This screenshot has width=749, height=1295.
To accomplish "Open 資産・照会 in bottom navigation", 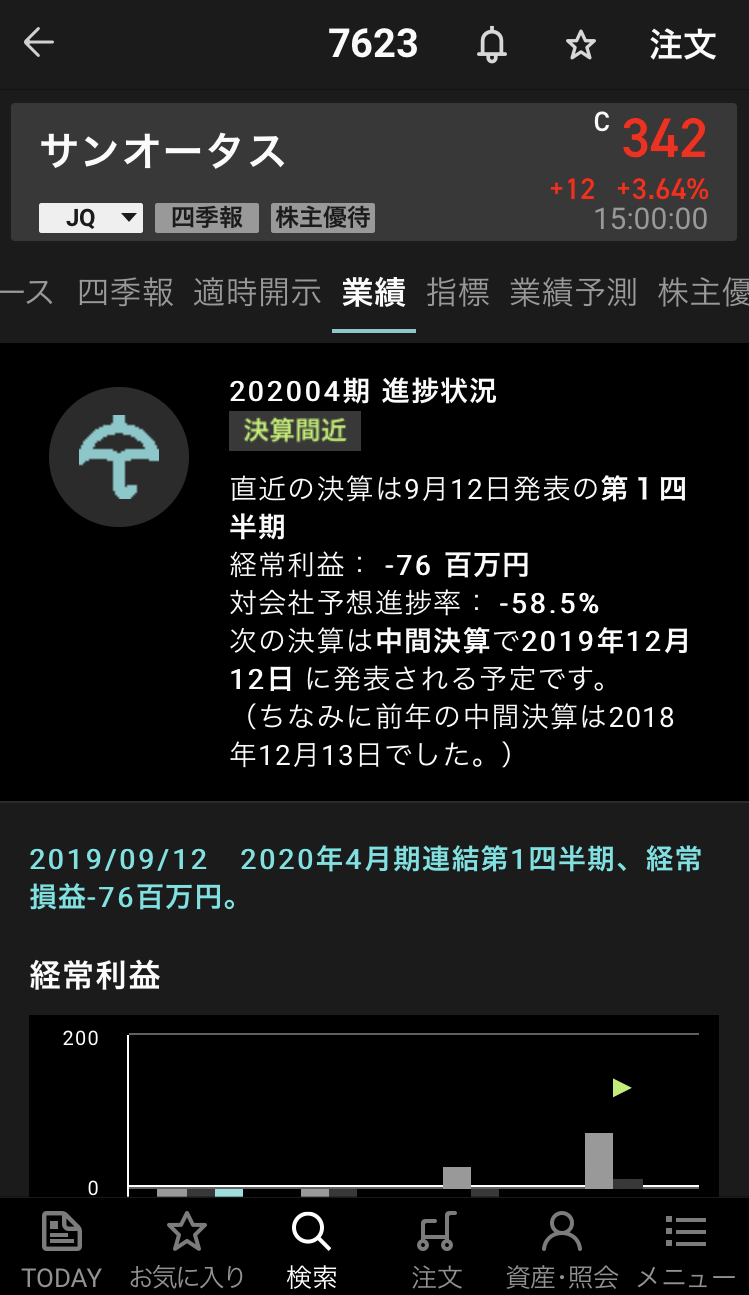I will [562, 1248].
